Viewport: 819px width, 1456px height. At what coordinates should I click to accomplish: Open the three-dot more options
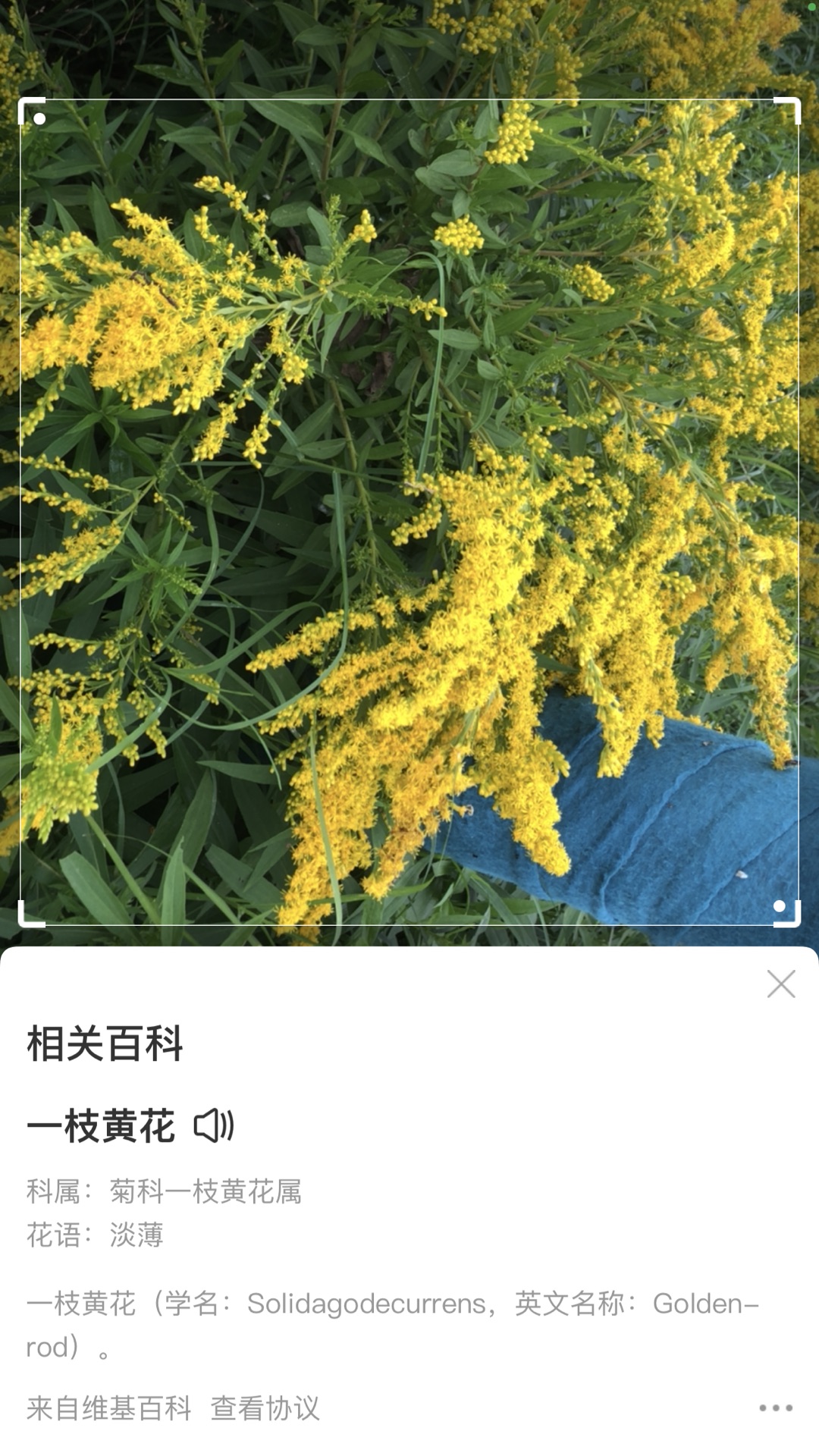tap(775, 1408)
